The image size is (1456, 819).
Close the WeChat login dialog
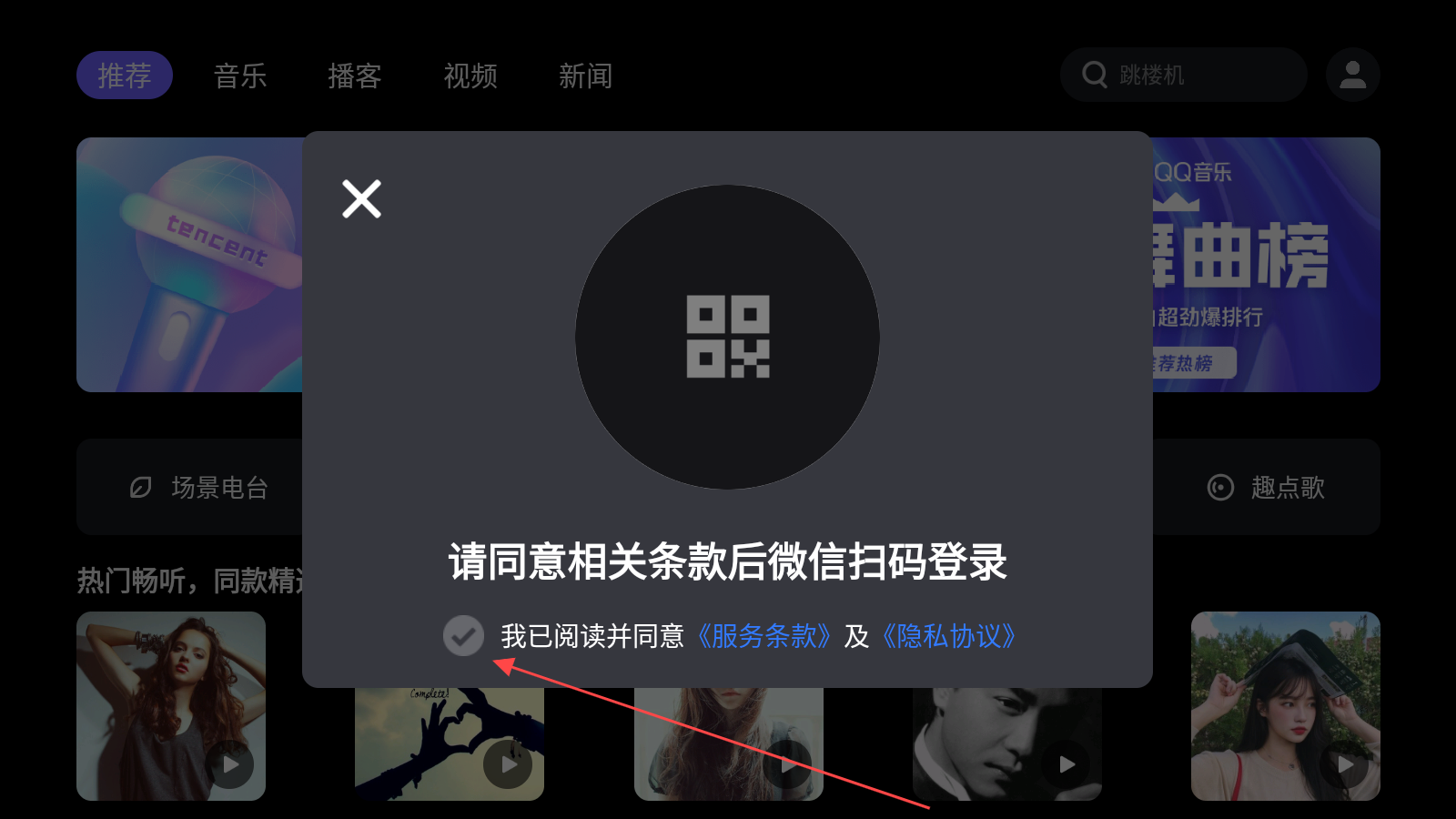click(x=361, y=198)
